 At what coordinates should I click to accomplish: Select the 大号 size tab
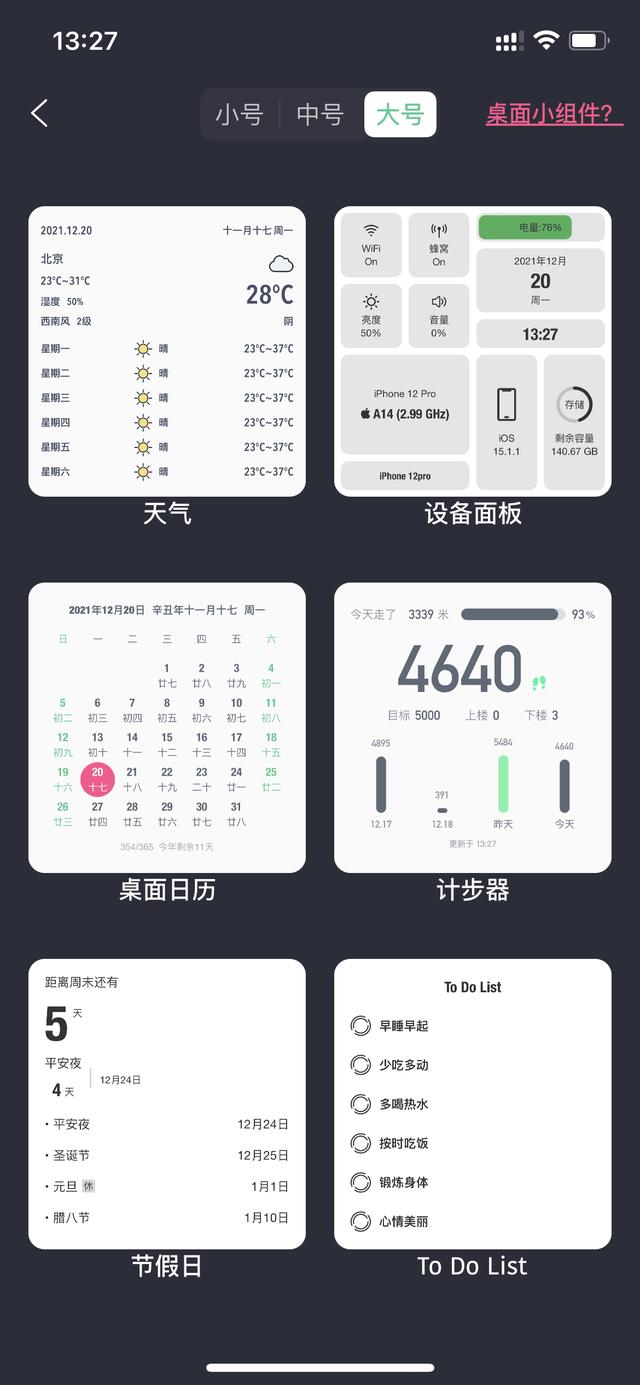click(x=400, y=114)
